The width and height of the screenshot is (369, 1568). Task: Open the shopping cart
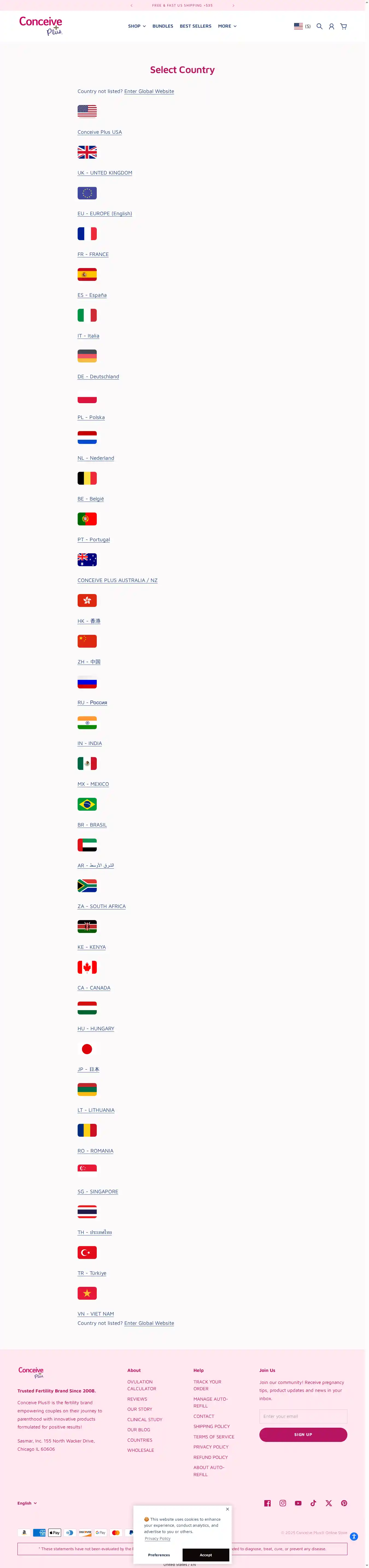click(x=344, y=26)
